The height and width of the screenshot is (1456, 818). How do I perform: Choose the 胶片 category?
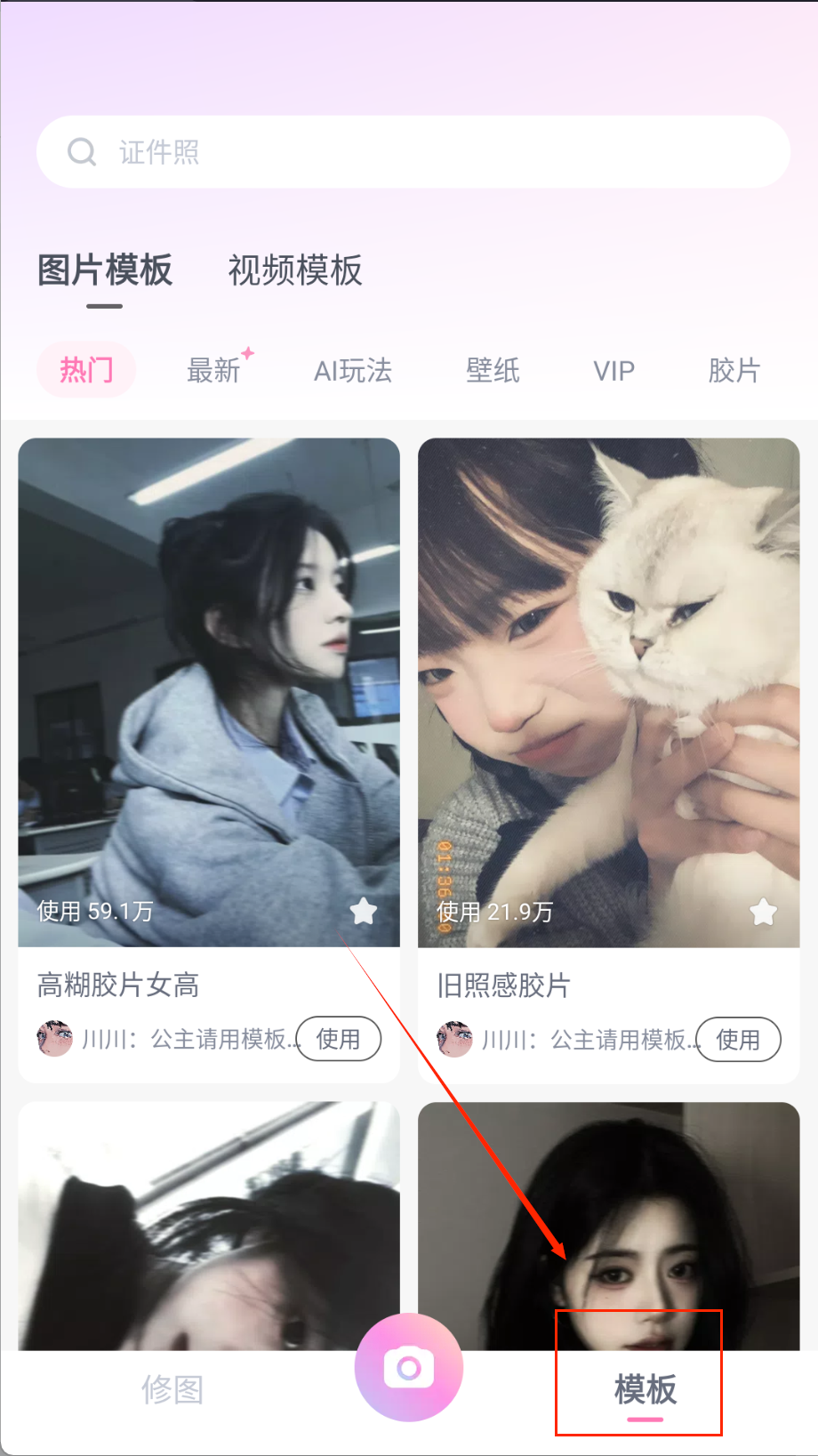(734, 370)
